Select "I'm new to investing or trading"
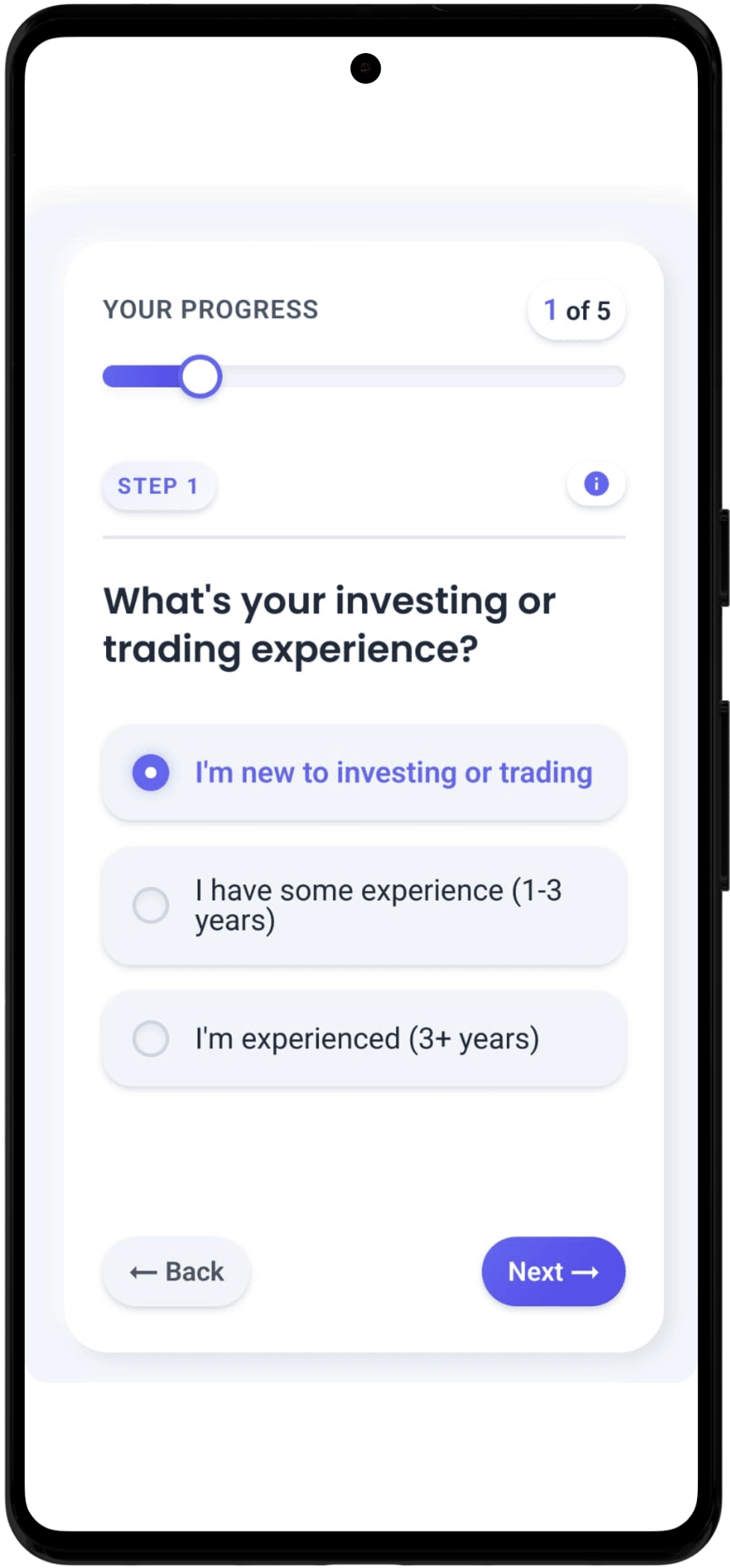 point(364,773)
